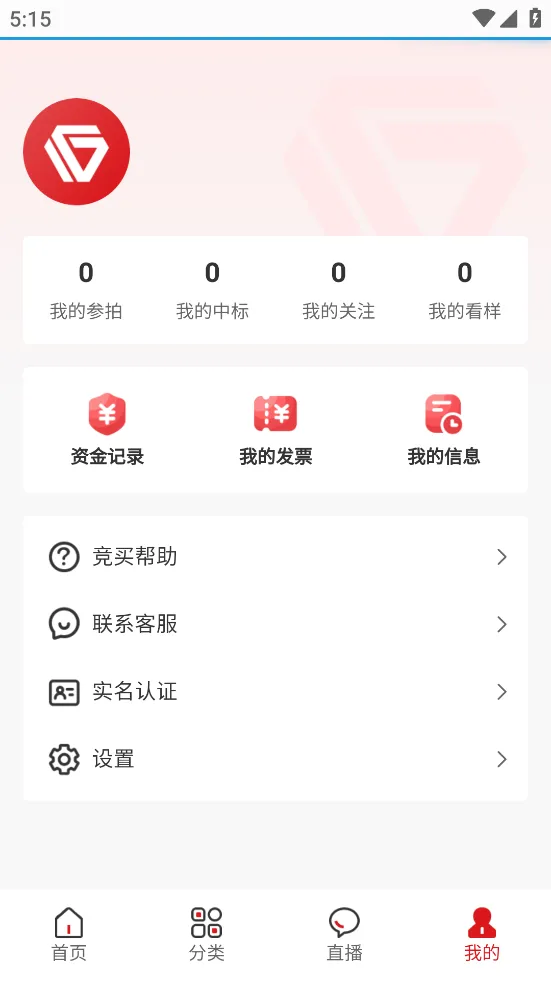View 我的关注 list
551x981 pixels.
click(338, 290)
